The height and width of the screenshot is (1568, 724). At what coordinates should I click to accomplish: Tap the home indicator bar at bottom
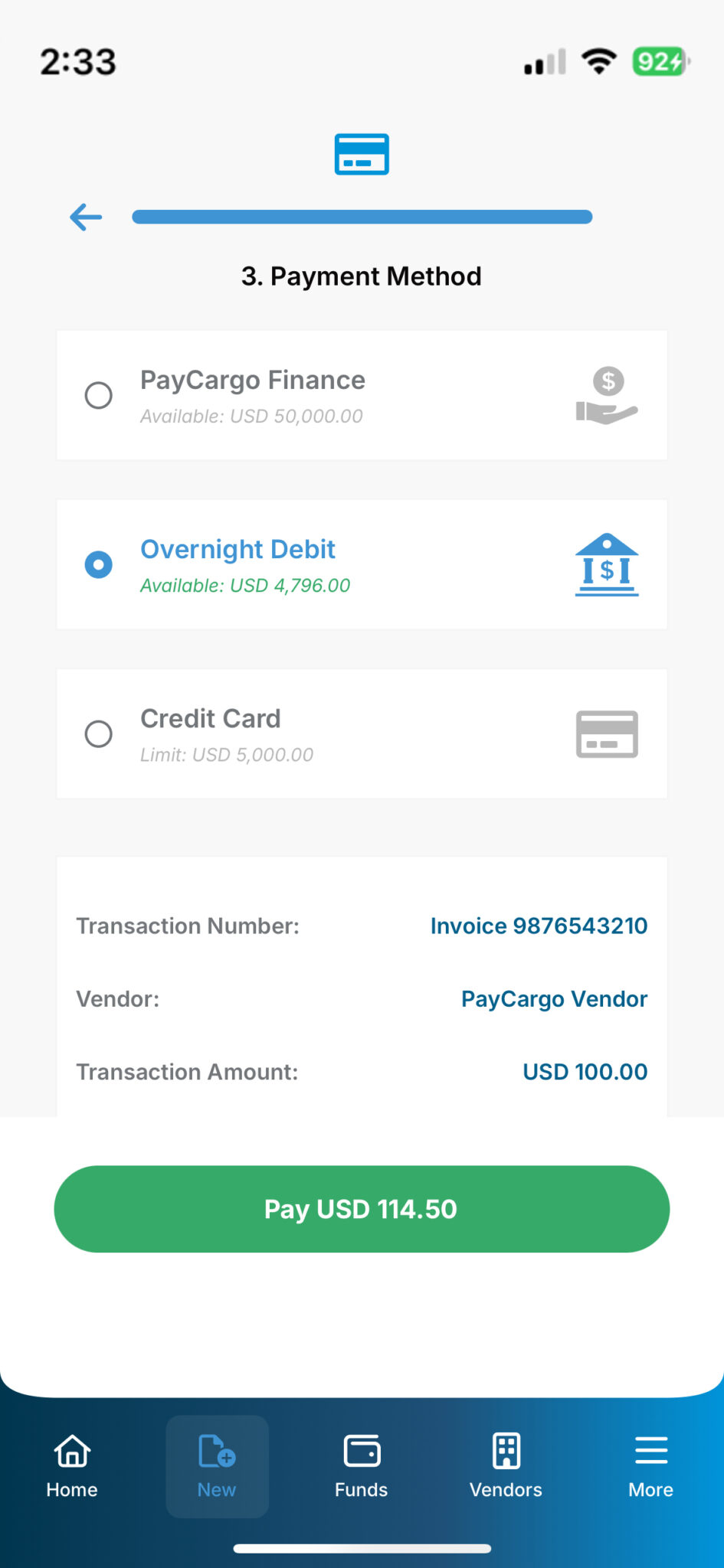pos(362,1547)
